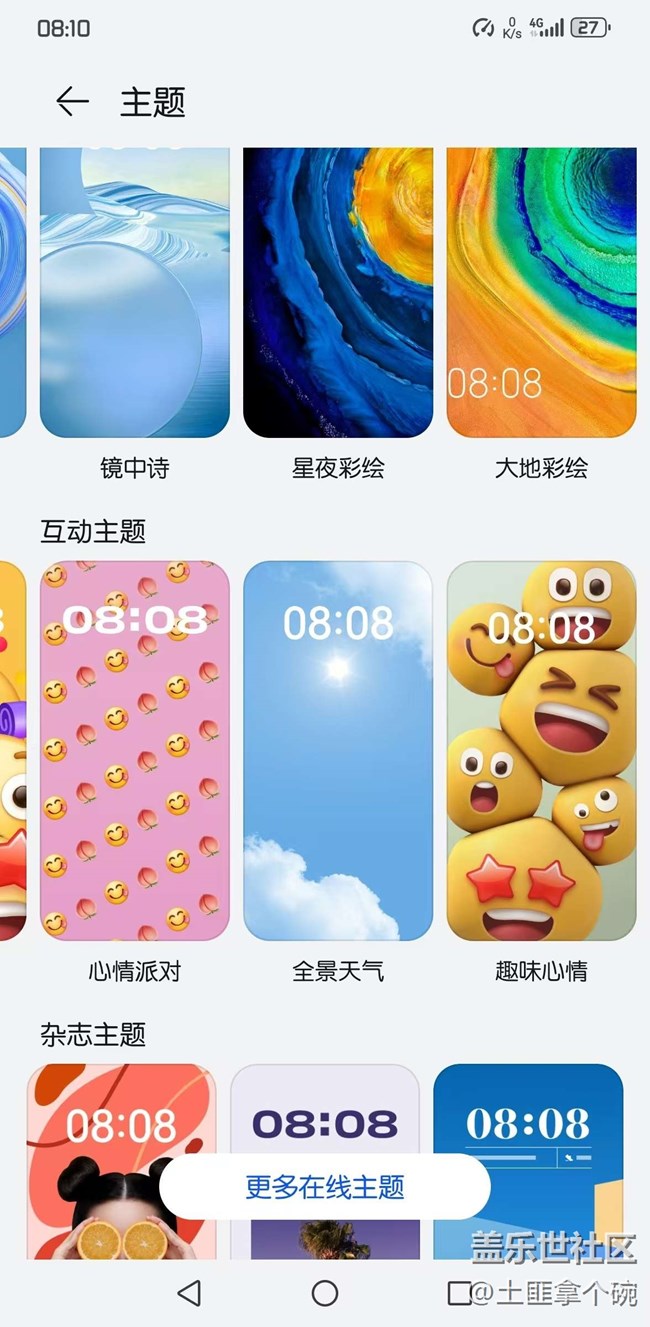The height and width of the screenshot is (1327, 650).
Task: Tap the 更多在线主题 button
Action: pos(325,1187)
